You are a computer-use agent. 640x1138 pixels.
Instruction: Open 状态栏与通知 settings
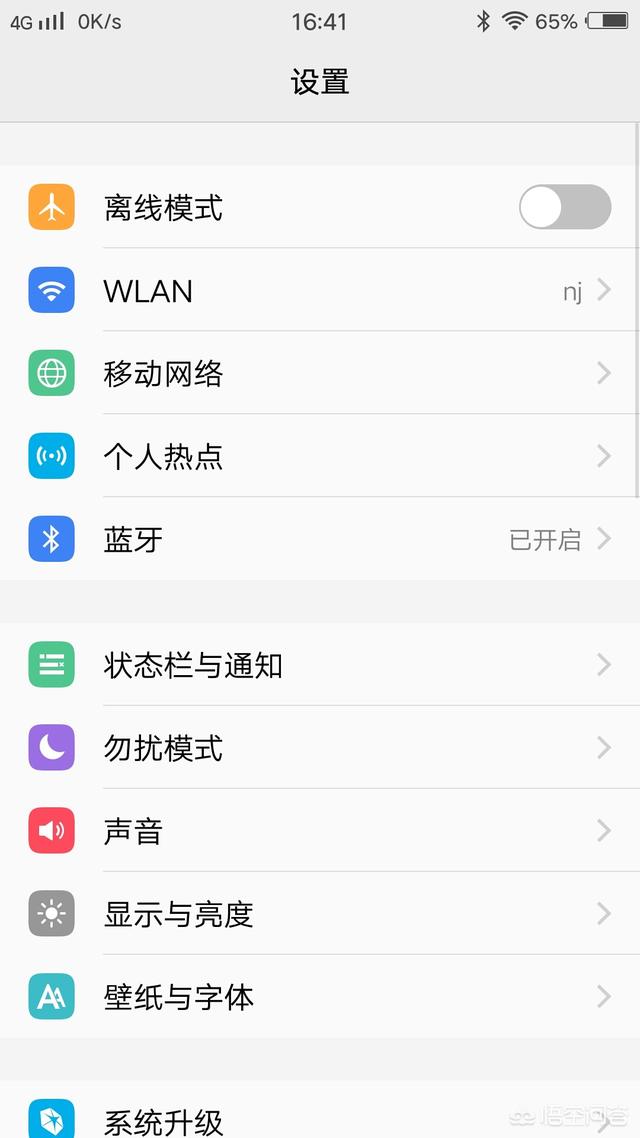point(320,665)
